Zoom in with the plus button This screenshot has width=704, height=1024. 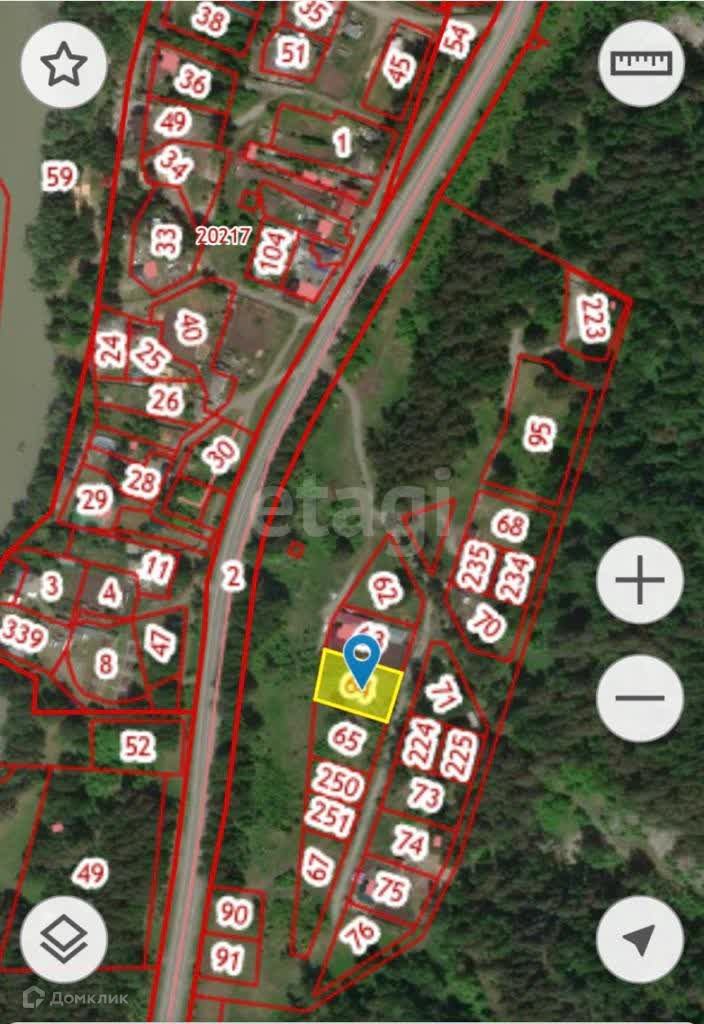640,581
